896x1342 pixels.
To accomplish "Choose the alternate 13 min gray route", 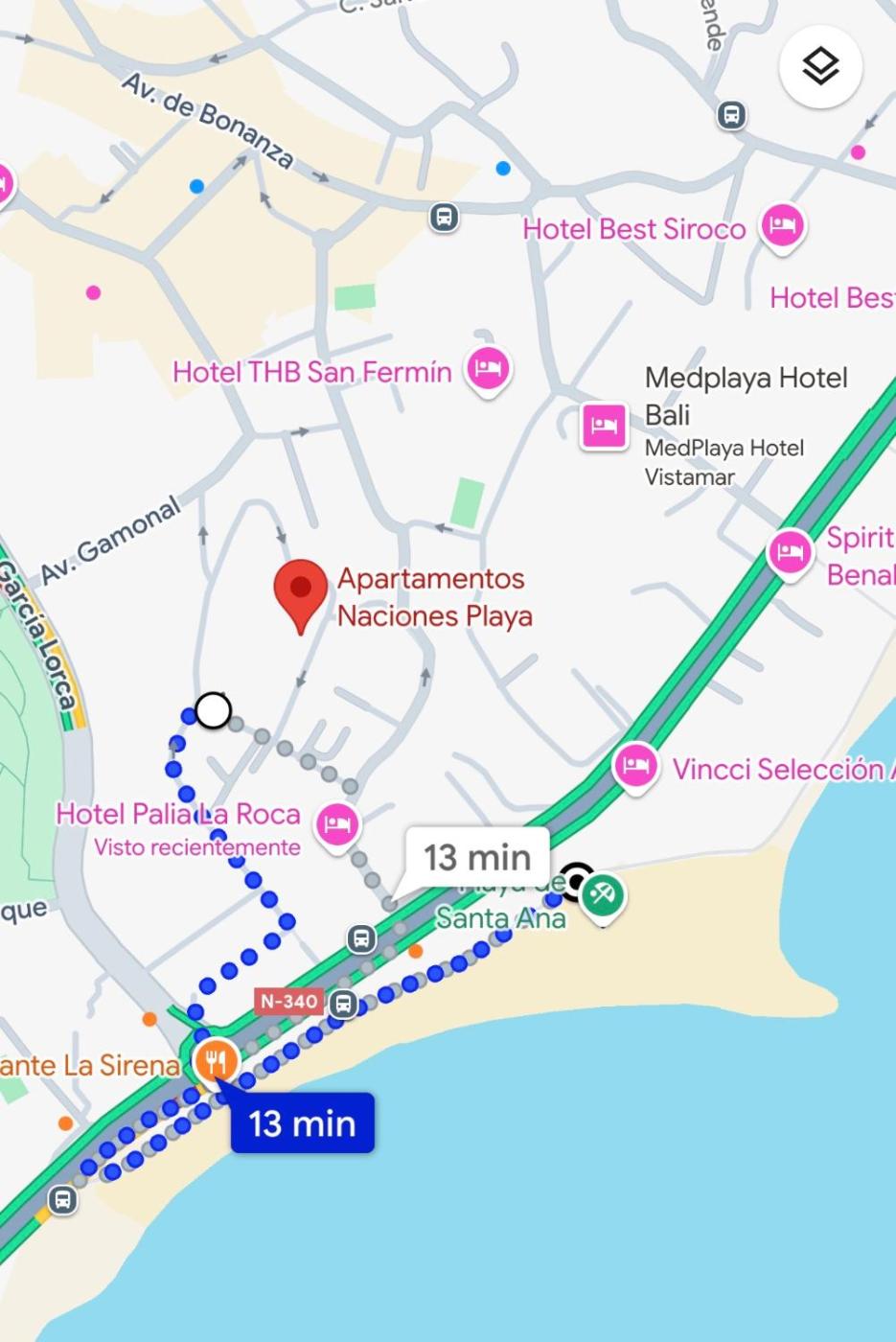I will (477, 857).
